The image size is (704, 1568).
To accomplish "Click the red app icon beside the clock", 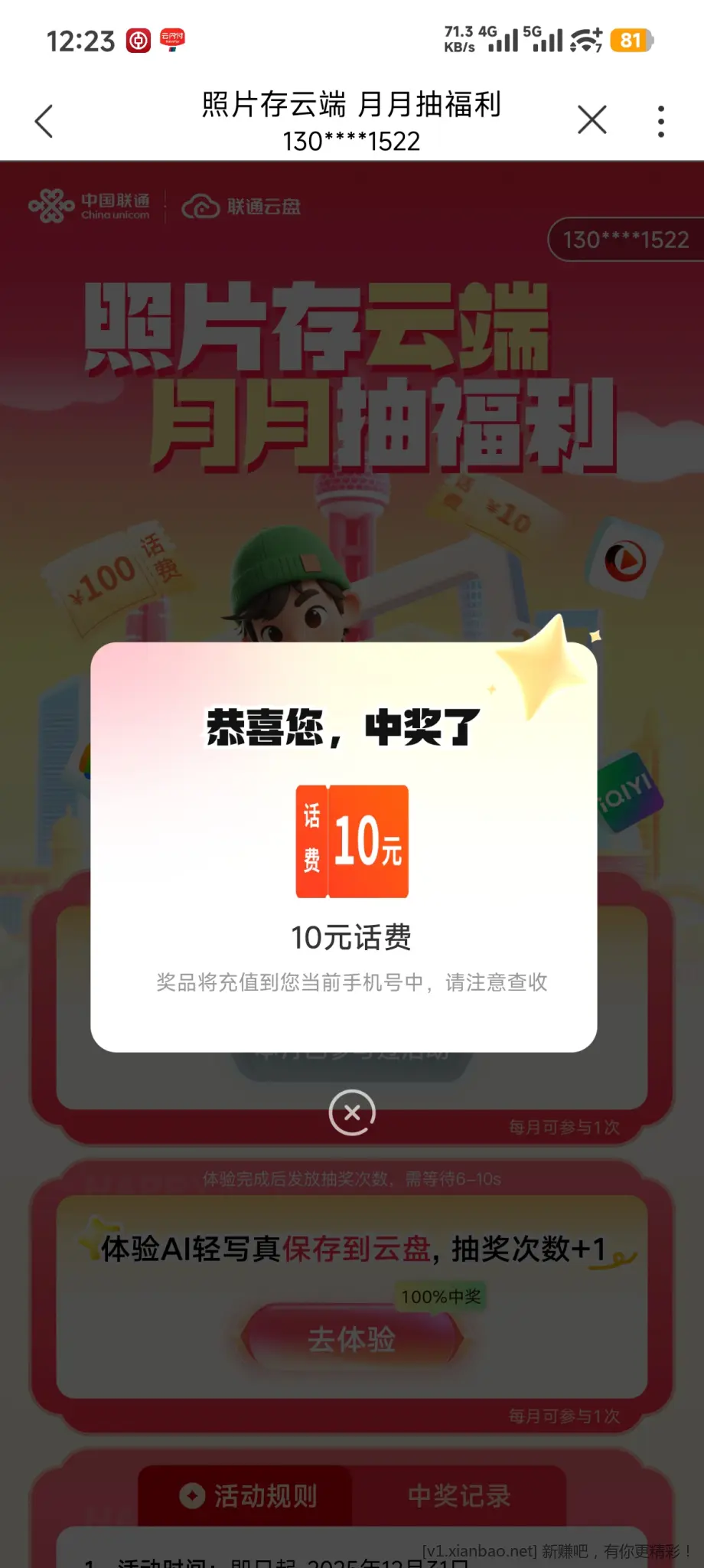I will click(x=138, y=40).
